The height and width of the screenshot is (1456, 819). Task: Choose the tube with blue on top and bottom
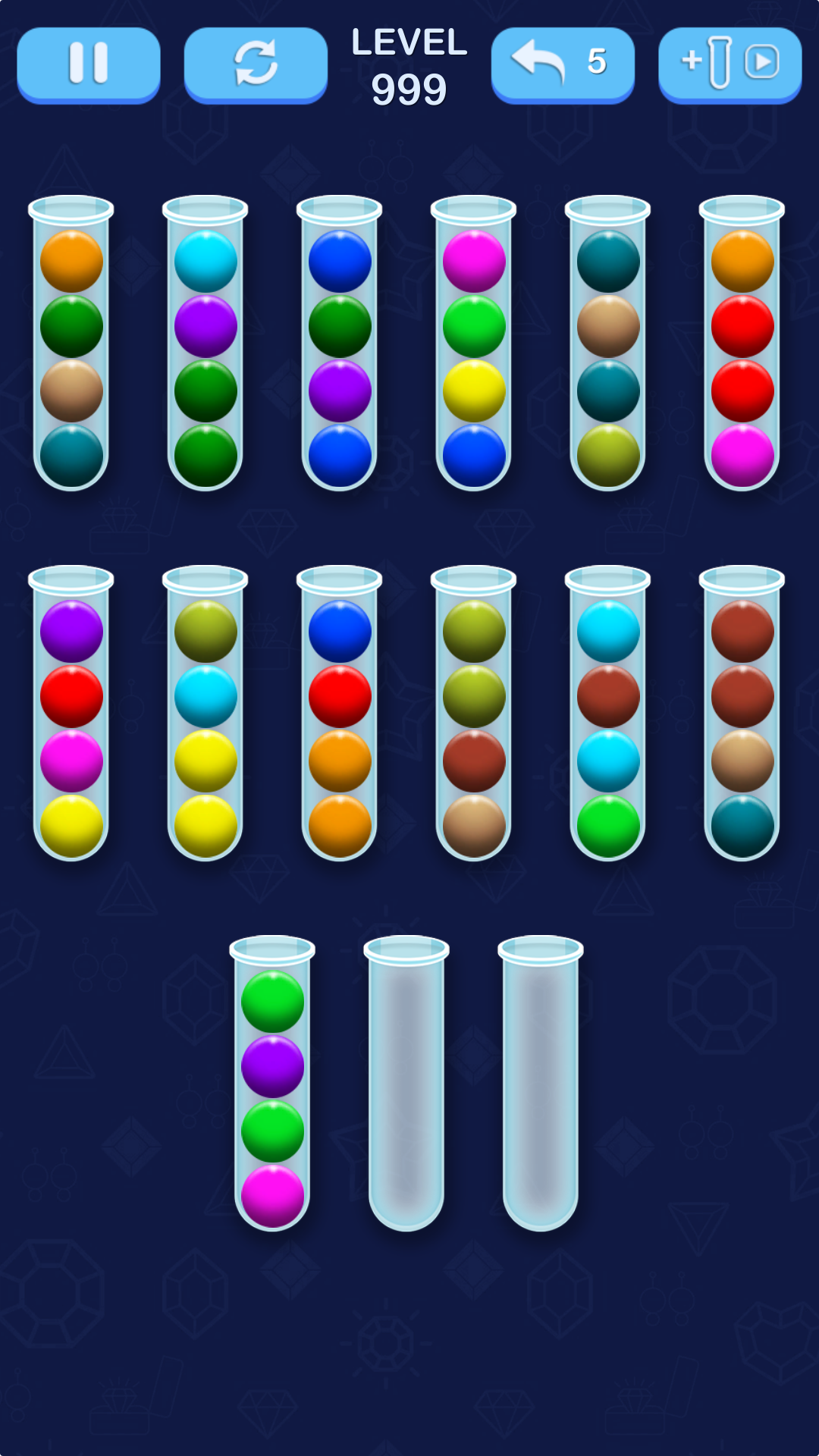(339, 344)
